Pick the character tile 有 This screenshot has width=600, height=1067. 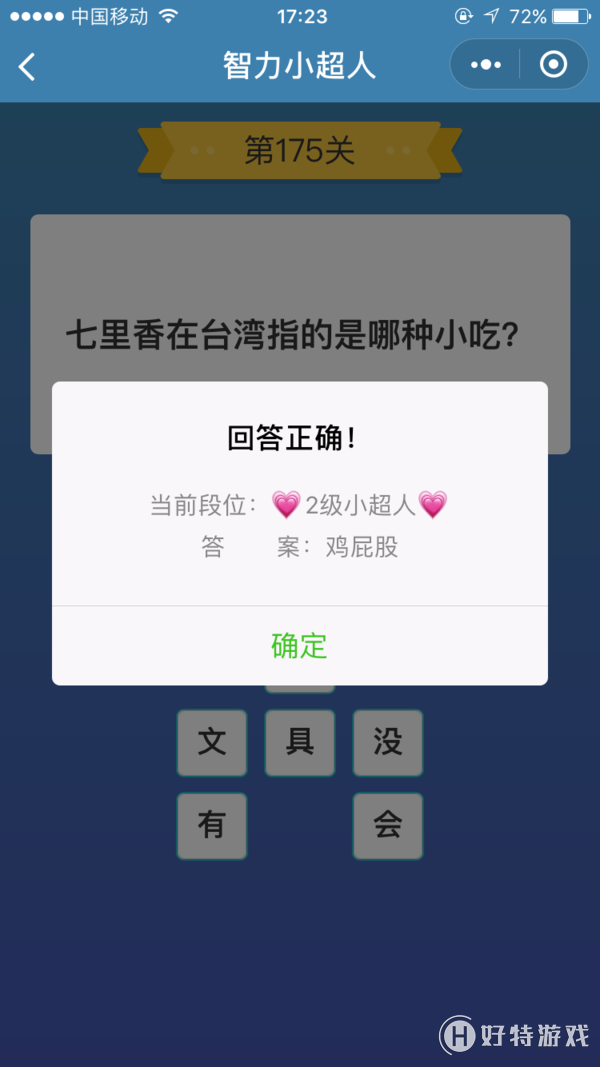click(212, 825)
